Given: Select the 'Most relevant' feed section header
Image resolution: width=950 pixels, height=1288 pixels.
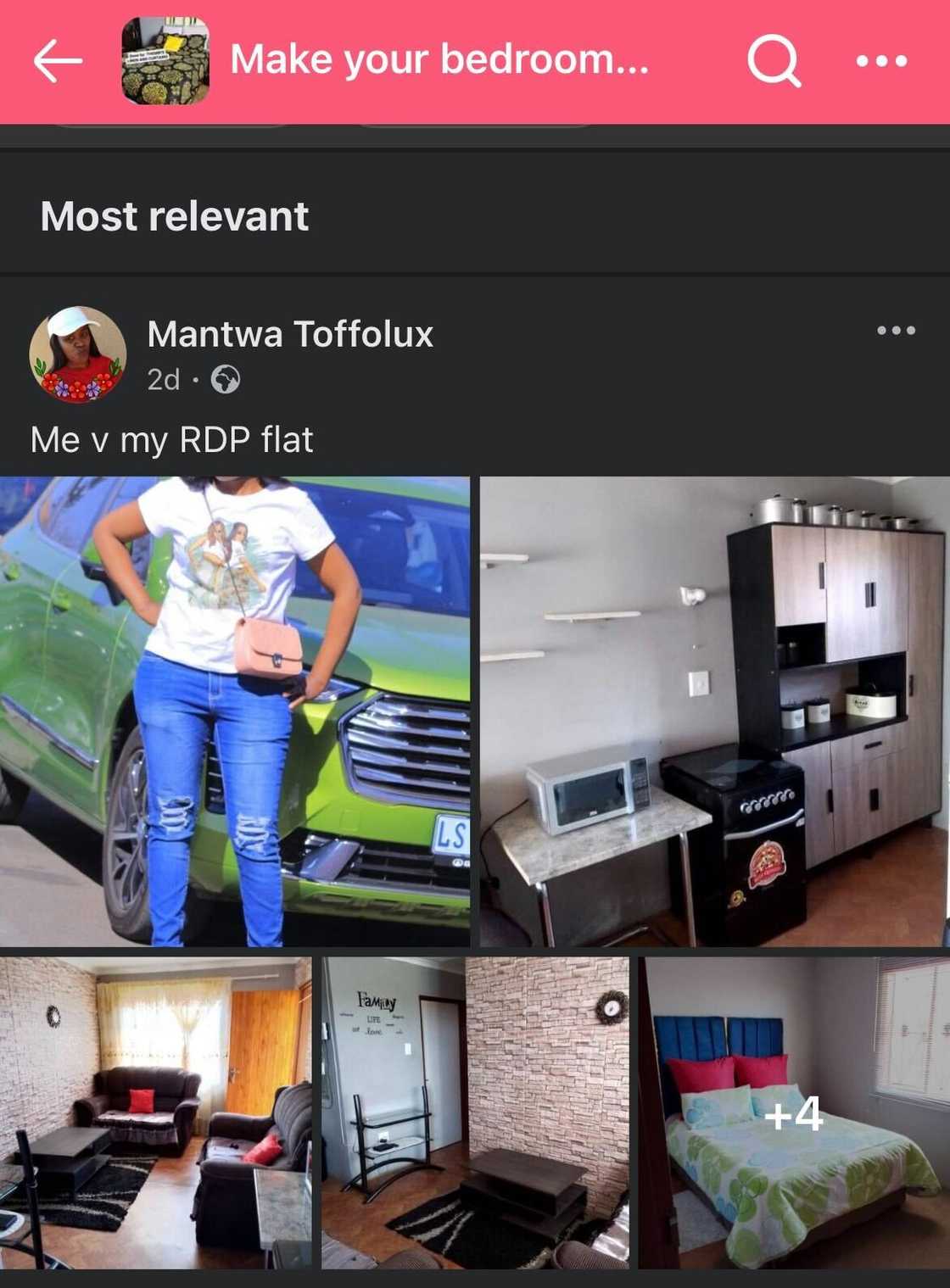Looking at the screenshot, I should click(176, 216).
